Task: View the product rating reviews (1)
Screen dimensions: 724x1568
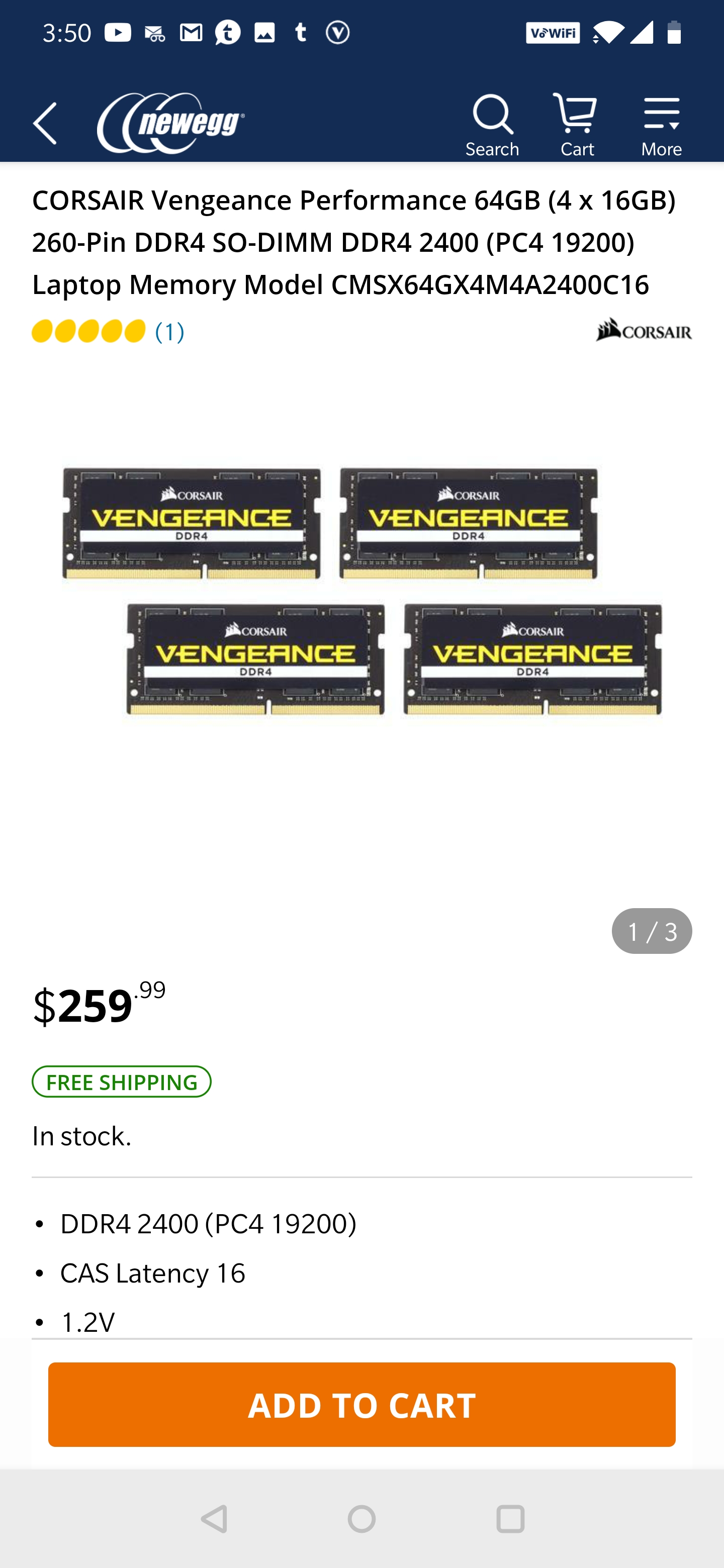Action: coord(109,332)
